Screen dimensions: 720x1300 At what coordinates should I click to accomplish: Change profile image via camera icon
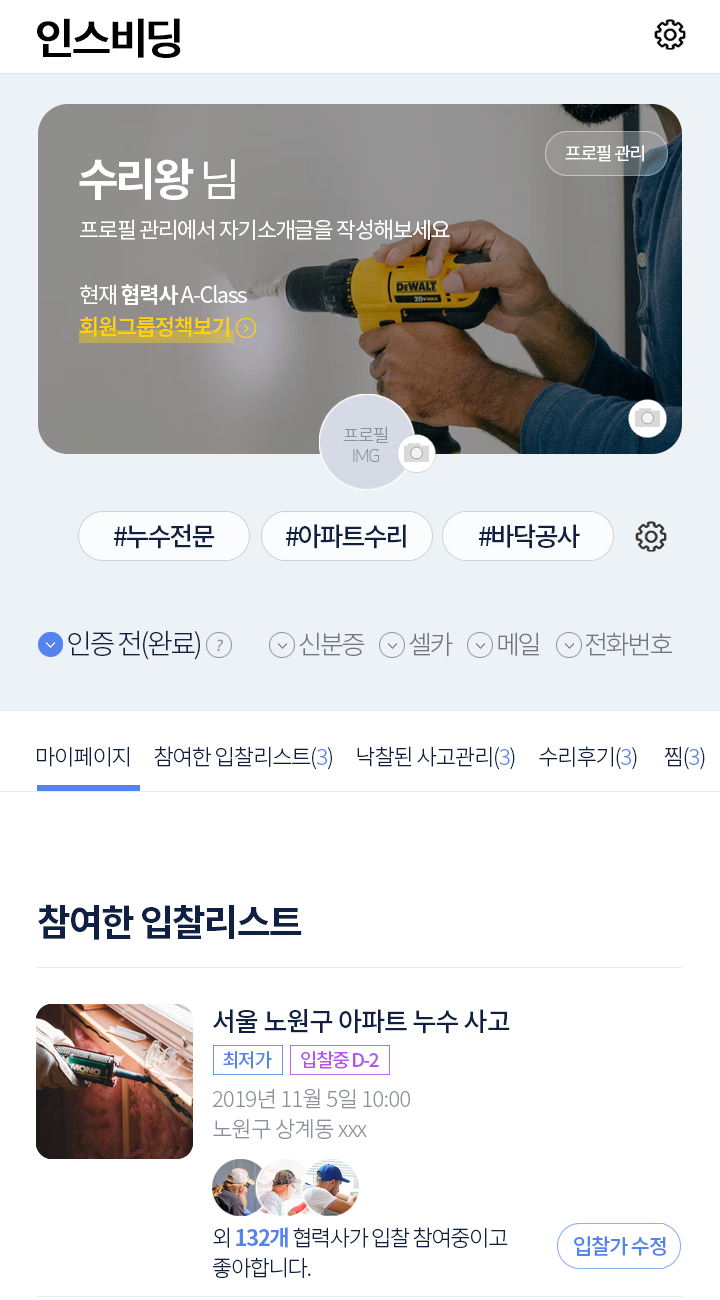point(416,453)
